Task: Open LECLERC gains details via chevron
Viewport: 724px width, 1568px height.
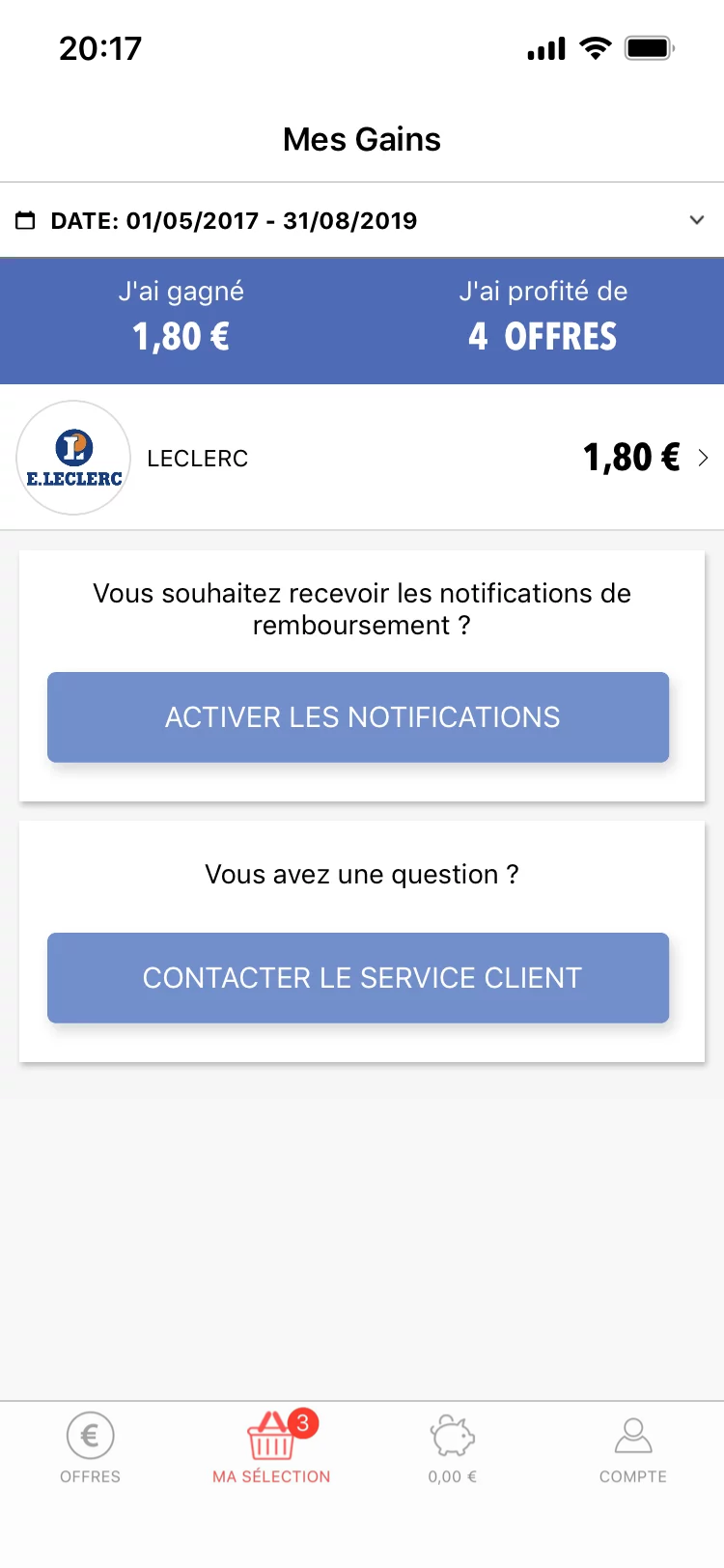Action: coord(703,458)
